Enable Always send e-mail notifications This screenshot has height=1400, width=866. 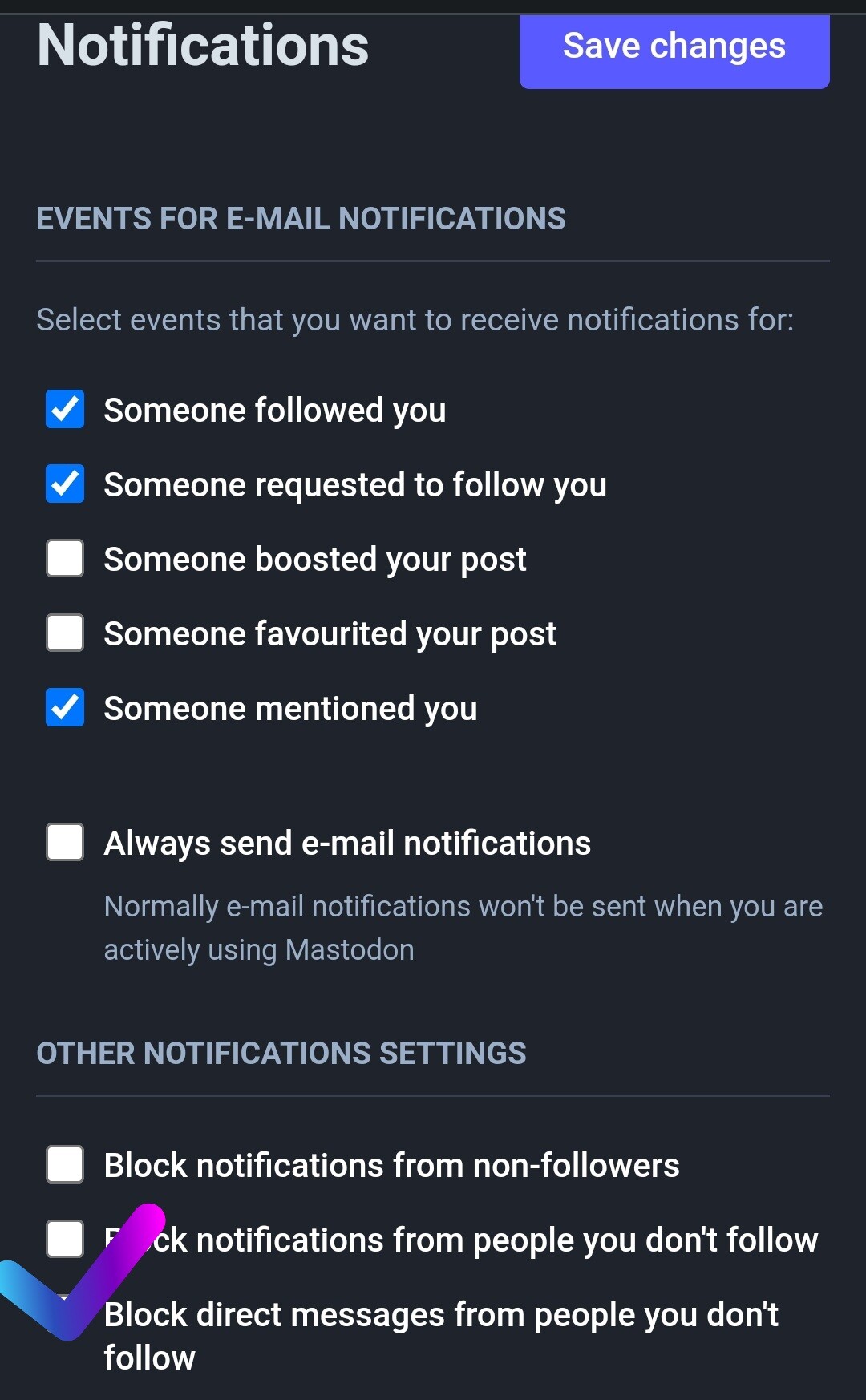click(65, 842)
